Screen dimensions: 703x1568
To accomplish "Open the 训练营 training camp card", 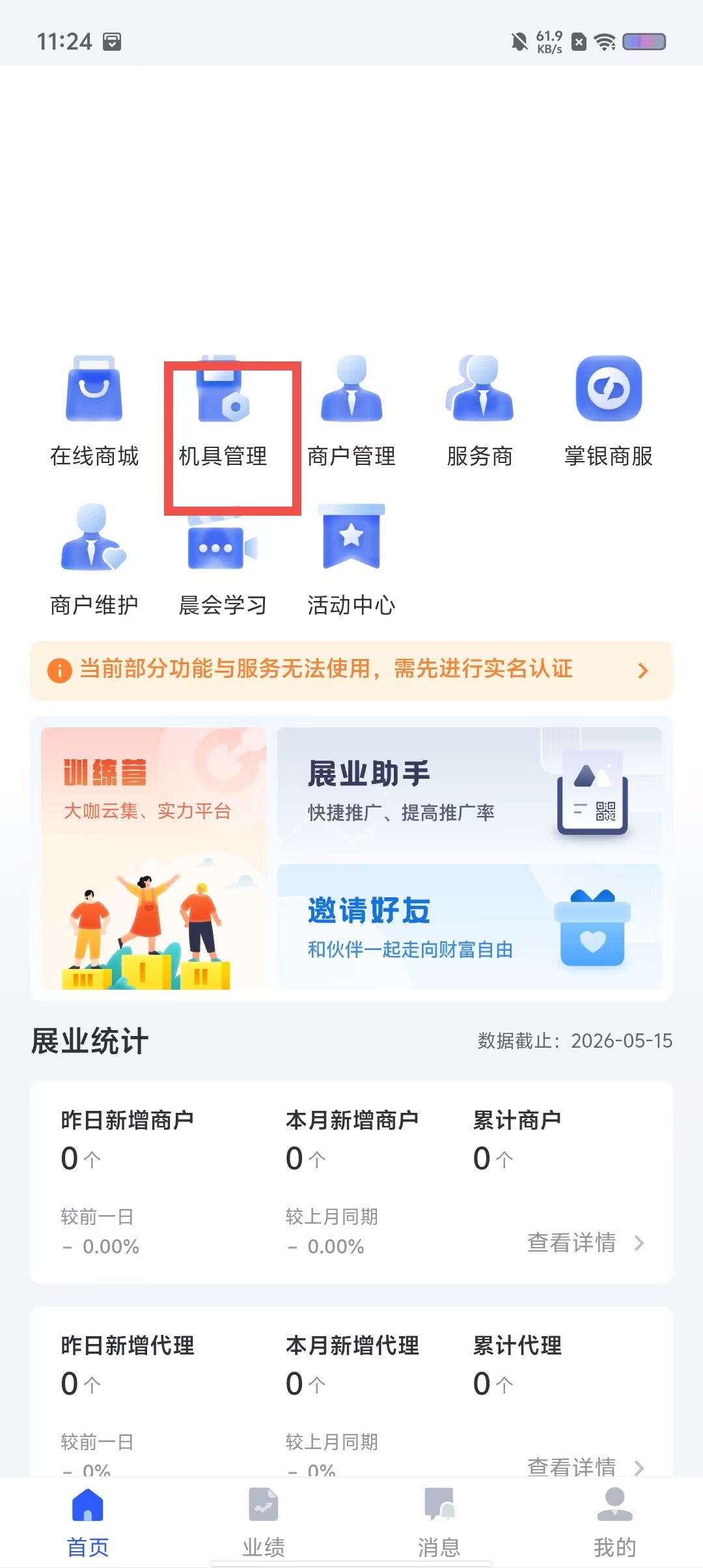I will point(154,858).
